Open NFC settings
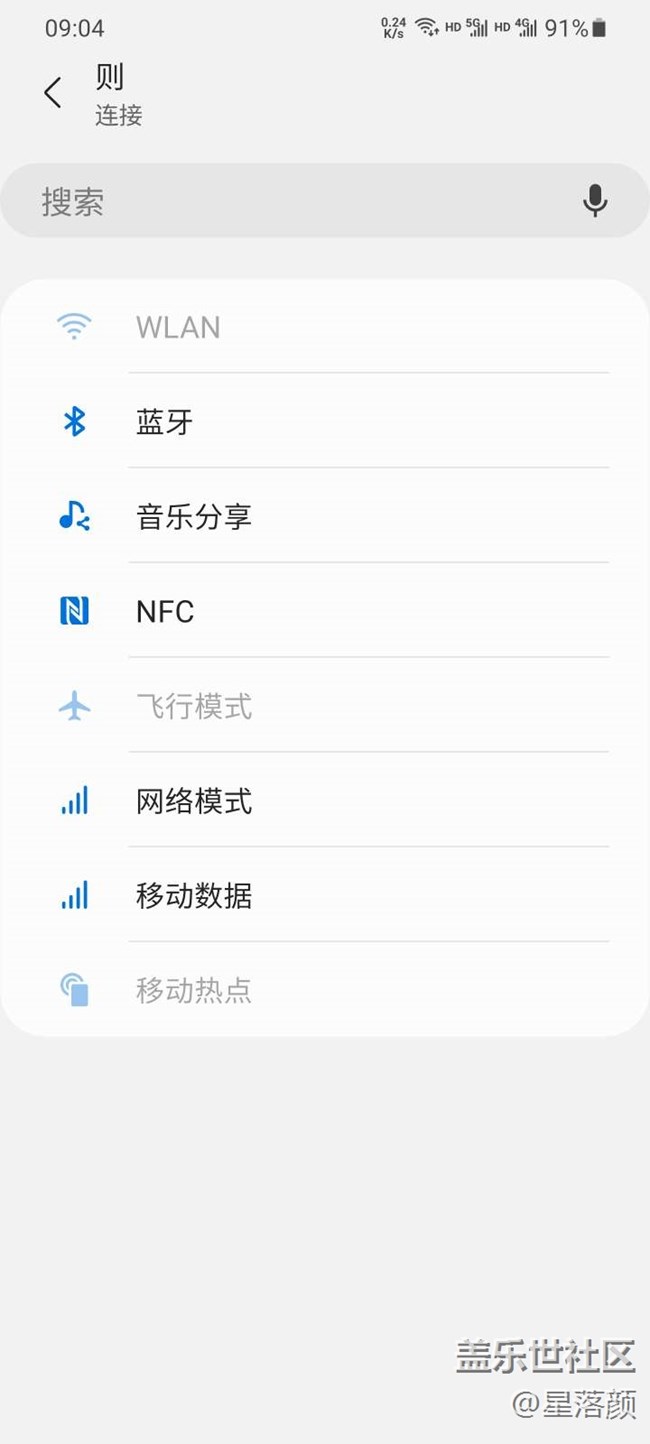This screenshot has width=650, height=1444. (x=324, y=612)
